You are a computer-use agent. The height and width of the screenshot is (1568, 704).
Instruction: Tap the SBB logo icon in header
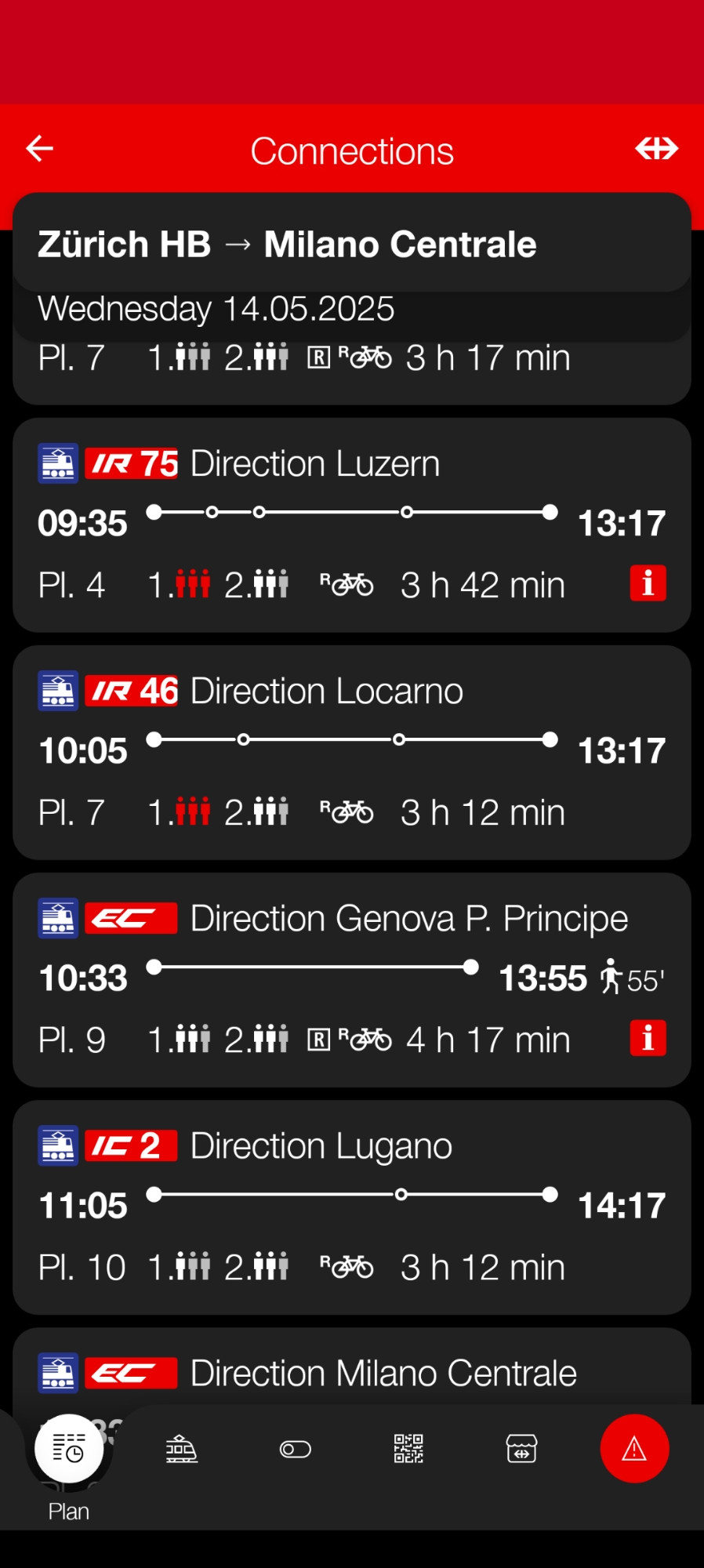(656, 148)
